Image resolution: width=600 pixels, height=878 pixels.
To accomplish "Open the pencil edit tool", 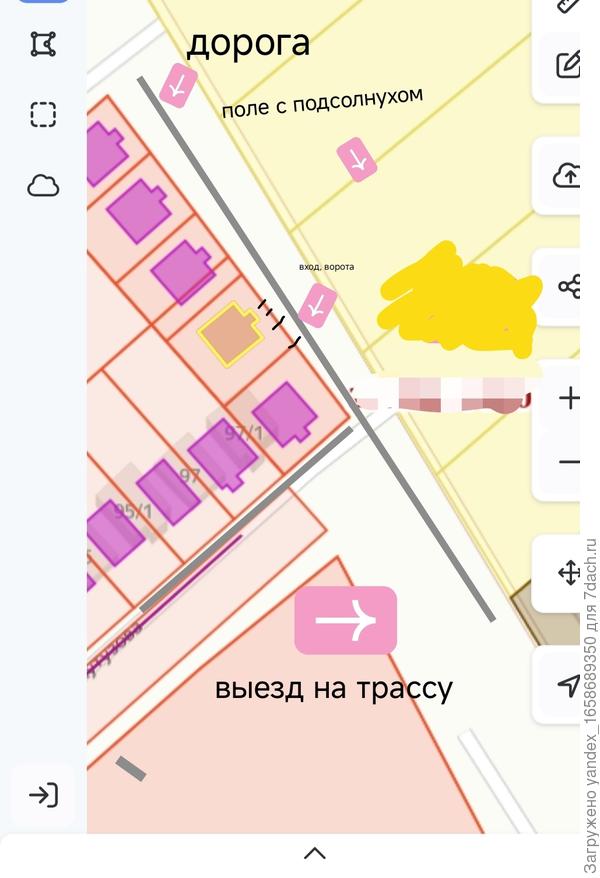I will point(568,65).
